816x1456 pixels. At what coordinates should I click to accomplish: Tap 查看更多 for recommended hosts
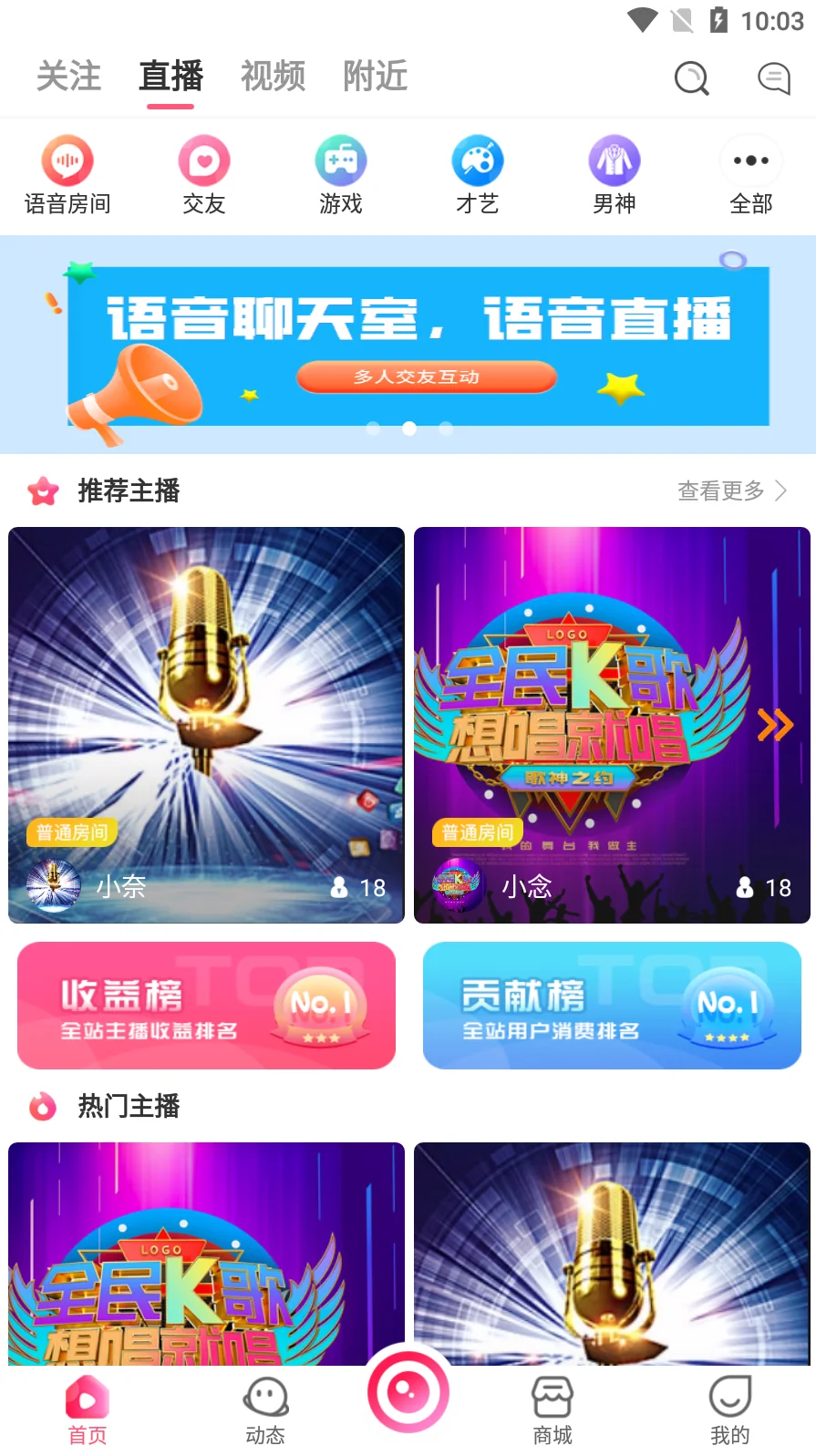(x=731, y=491)
